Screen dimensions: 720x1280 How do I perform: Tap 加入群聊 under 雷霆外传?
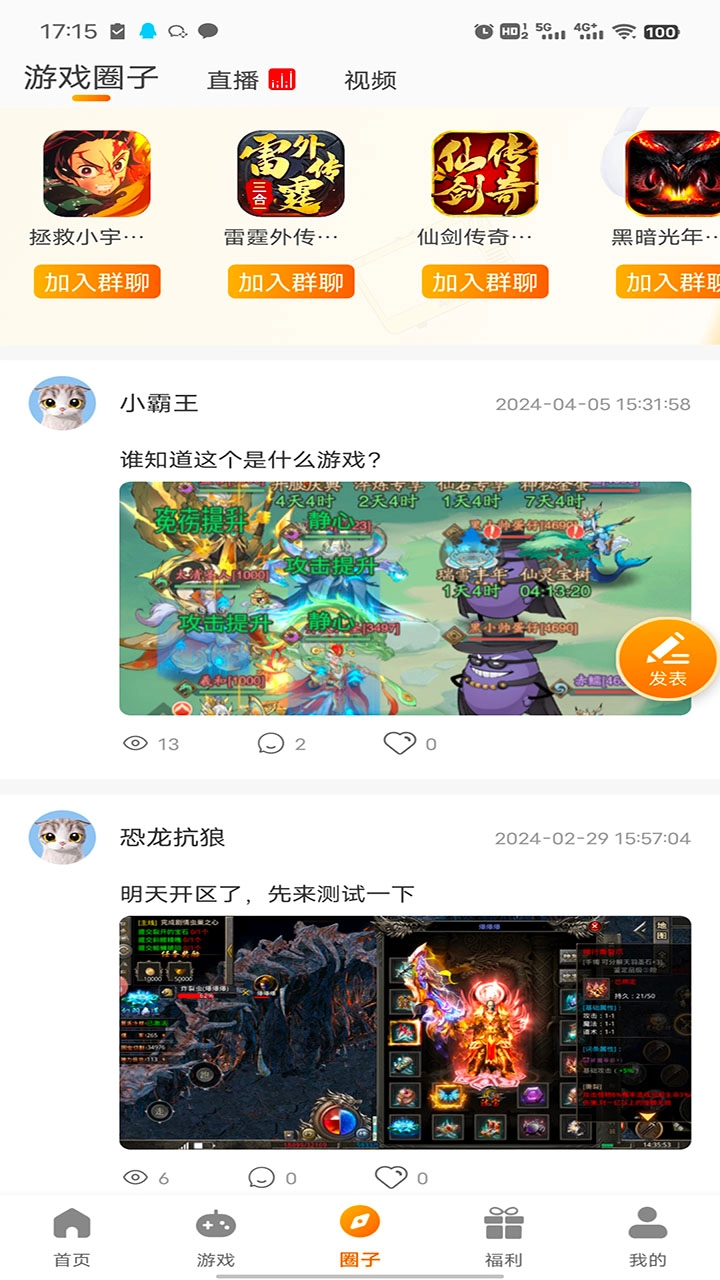[290, 282]
